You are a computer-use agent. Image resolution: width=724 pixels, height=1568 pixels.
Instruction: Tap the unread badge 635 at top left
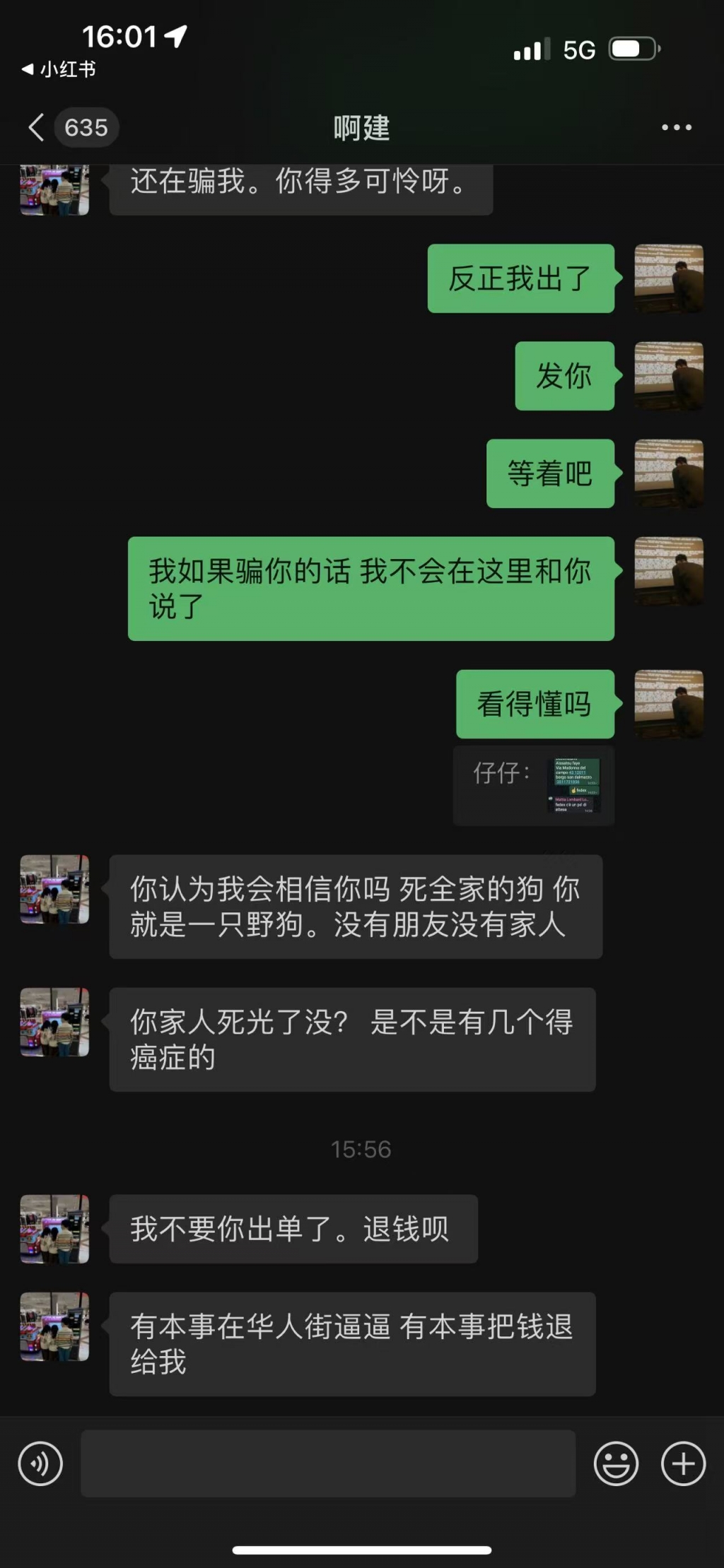[86, 127]
